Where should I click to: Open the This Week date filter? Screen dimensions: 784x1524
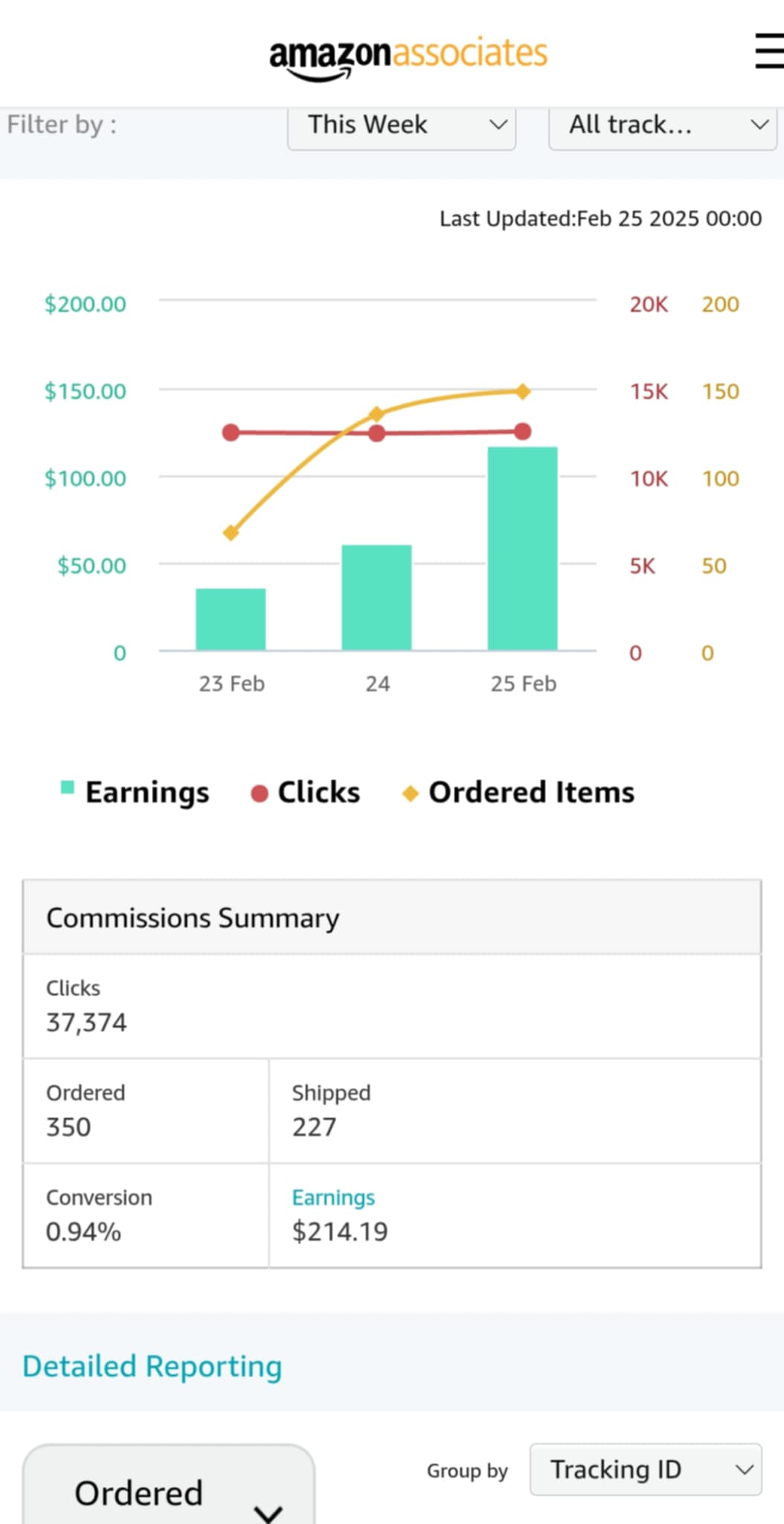(x=402, y=127)
